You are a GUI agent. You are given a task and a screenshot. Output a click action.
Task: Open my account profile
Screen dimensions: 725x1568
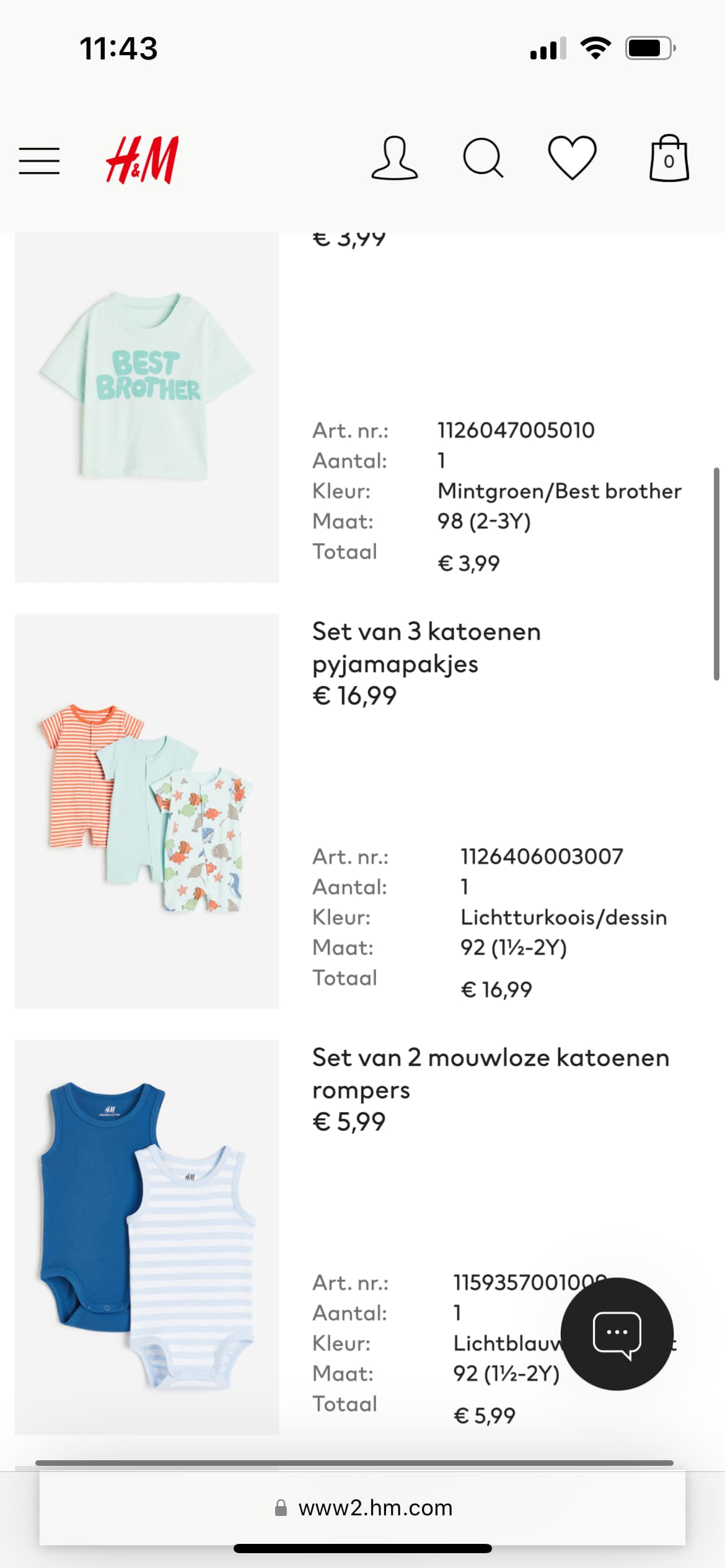(x=394, y=159)
